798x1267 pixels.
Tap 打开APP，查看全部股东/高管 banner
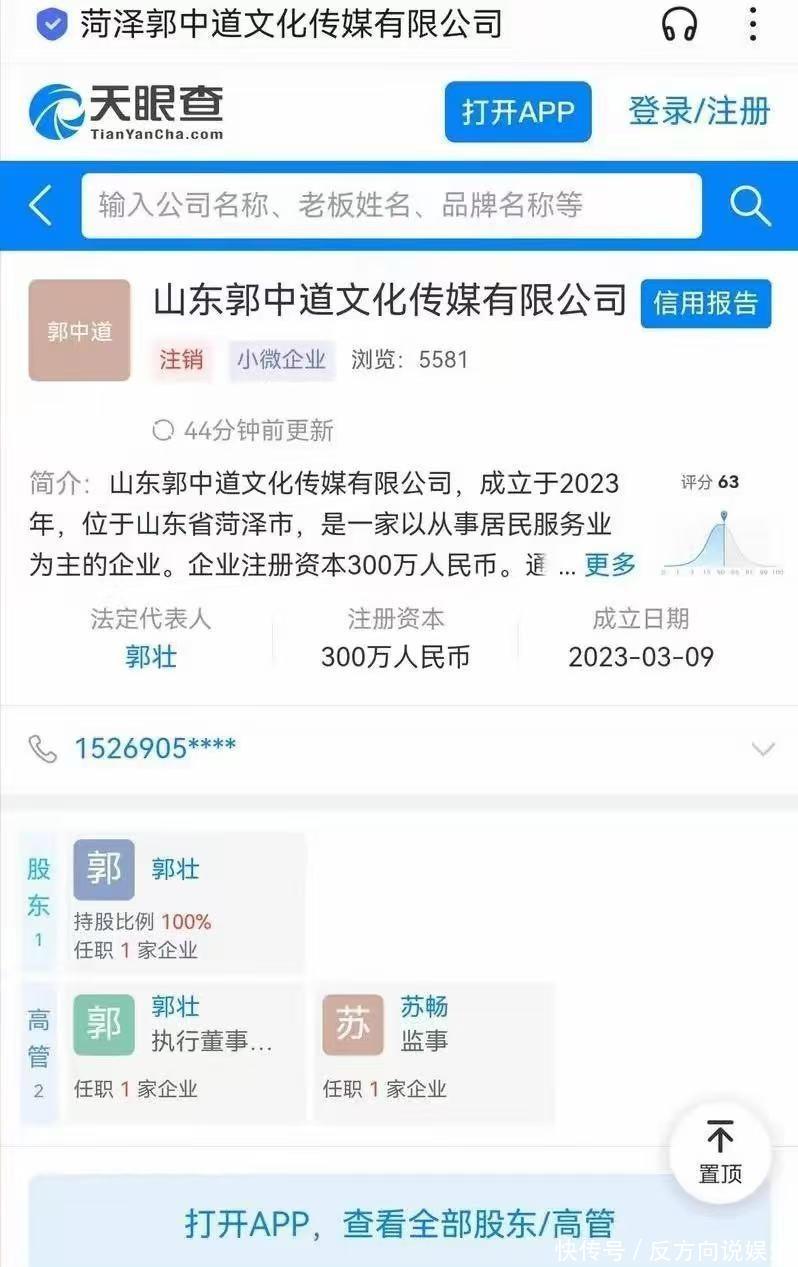point(400,1222)
